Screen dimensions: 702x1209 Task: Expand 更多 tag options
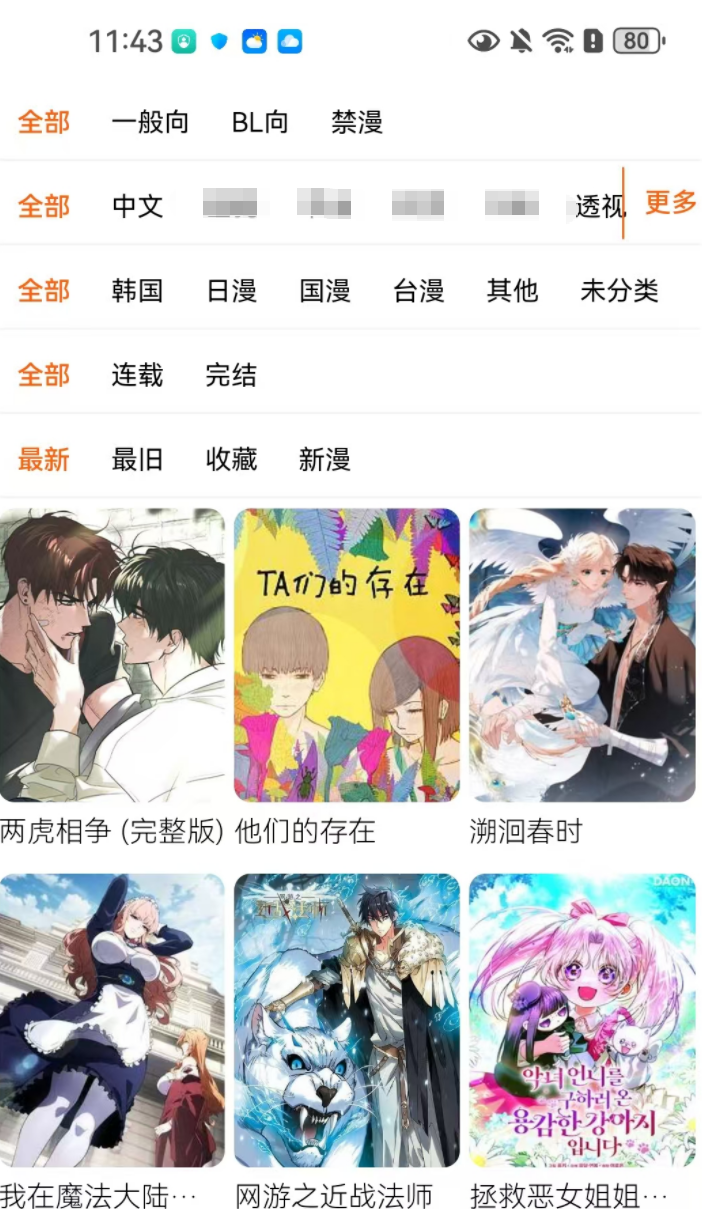[670, 203]
